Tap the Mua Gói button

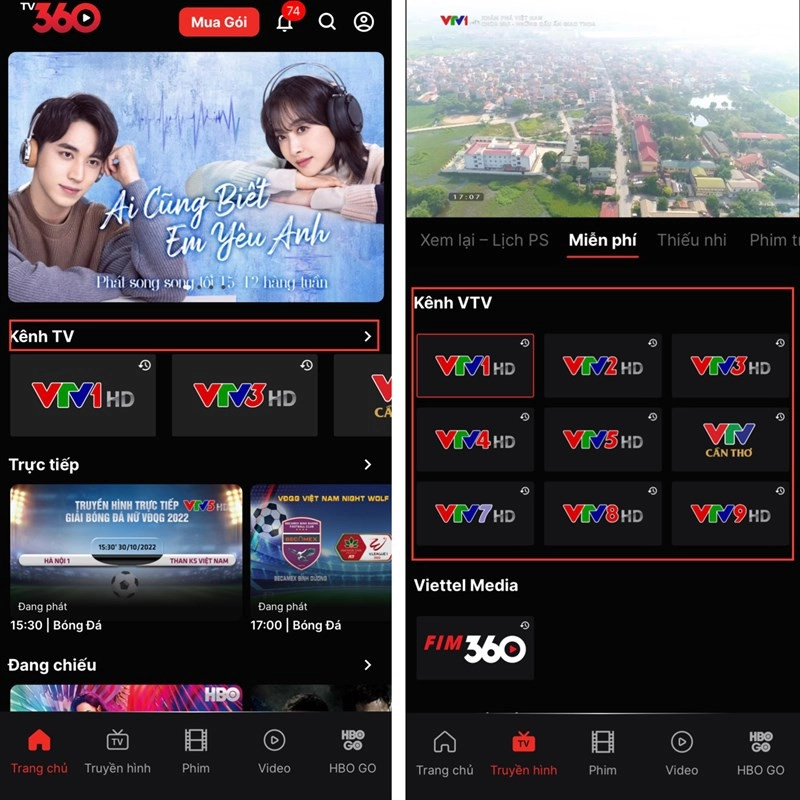pyautogui.click(x=218, y=22)
